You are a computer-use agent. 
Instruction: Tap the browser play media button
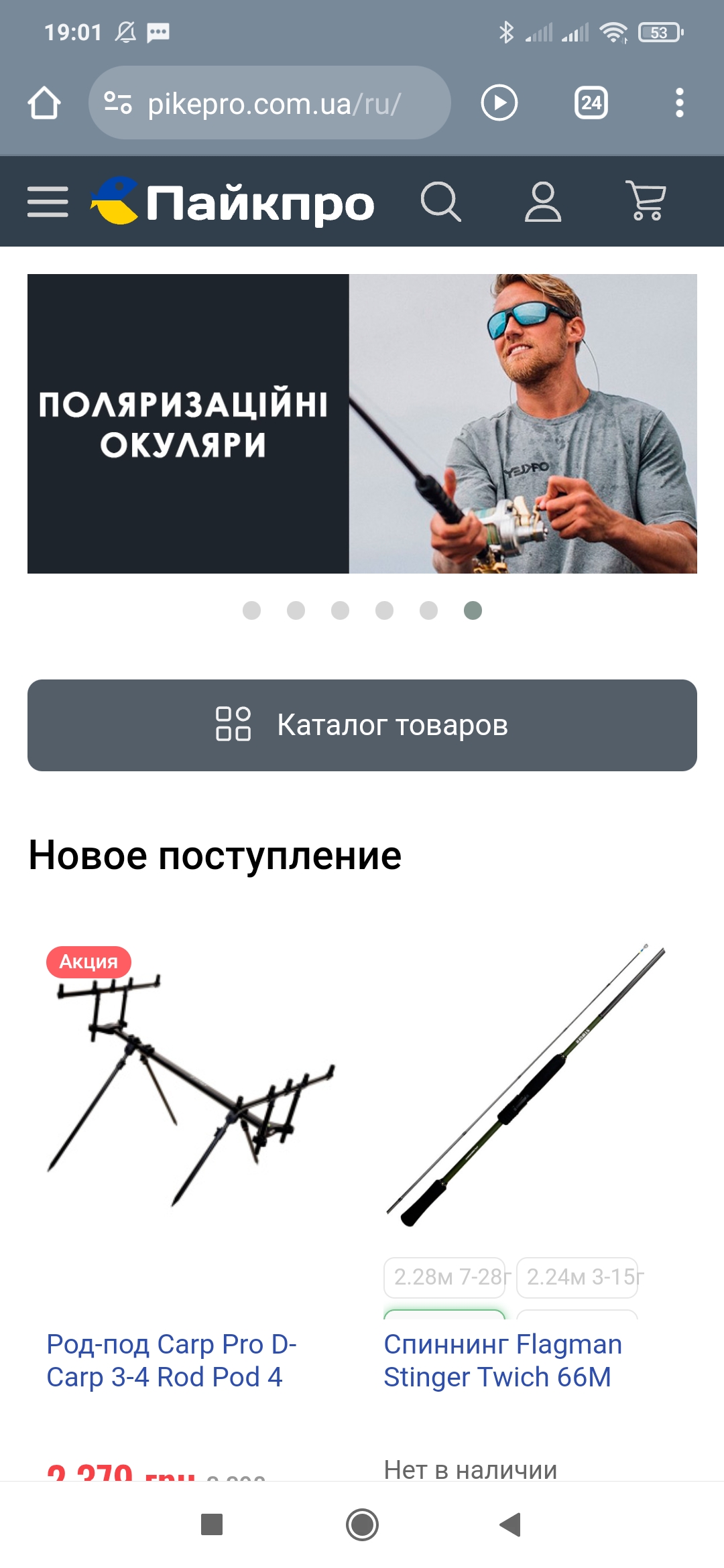(x=499, y=103)
